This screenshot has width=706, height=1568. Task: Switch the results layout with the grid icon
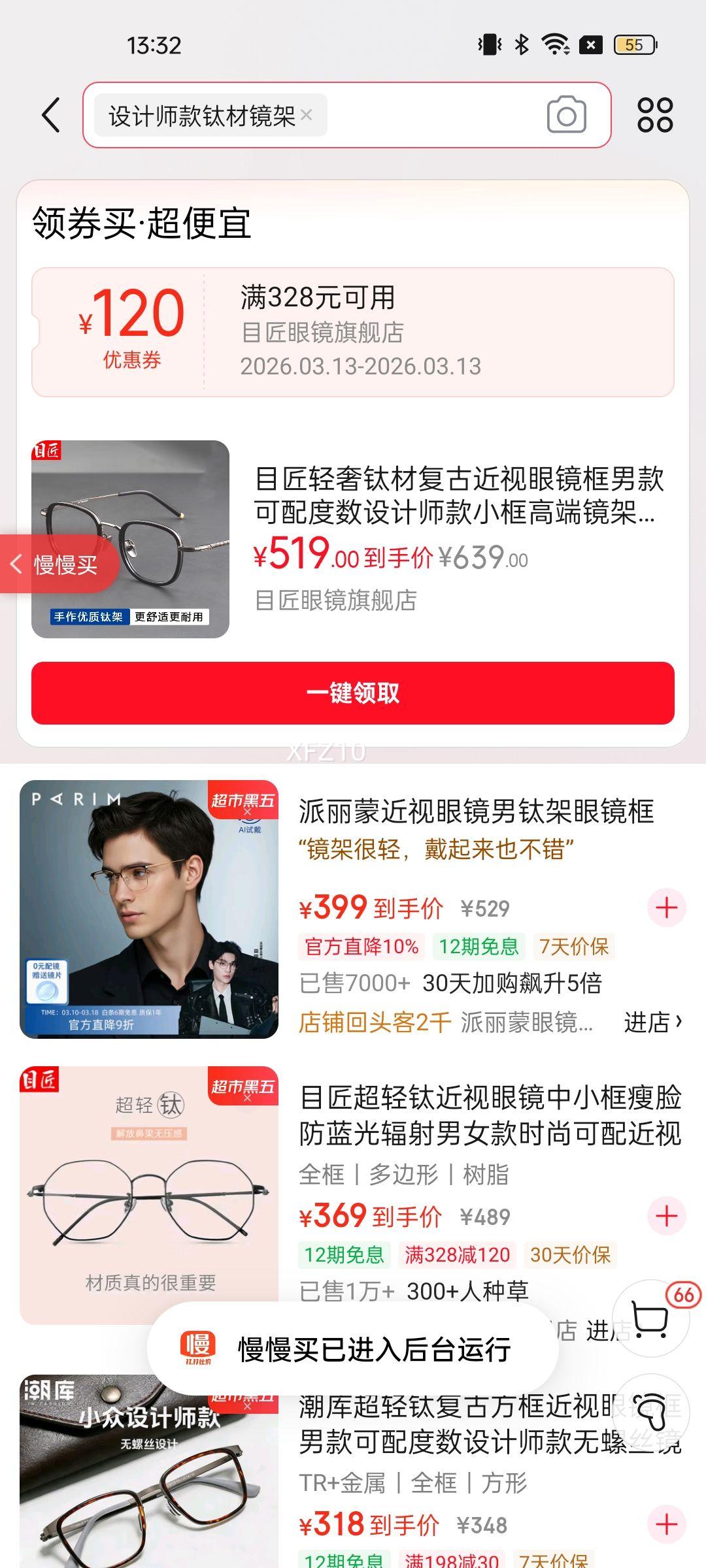pyautogui.click(x=654, y=116)
